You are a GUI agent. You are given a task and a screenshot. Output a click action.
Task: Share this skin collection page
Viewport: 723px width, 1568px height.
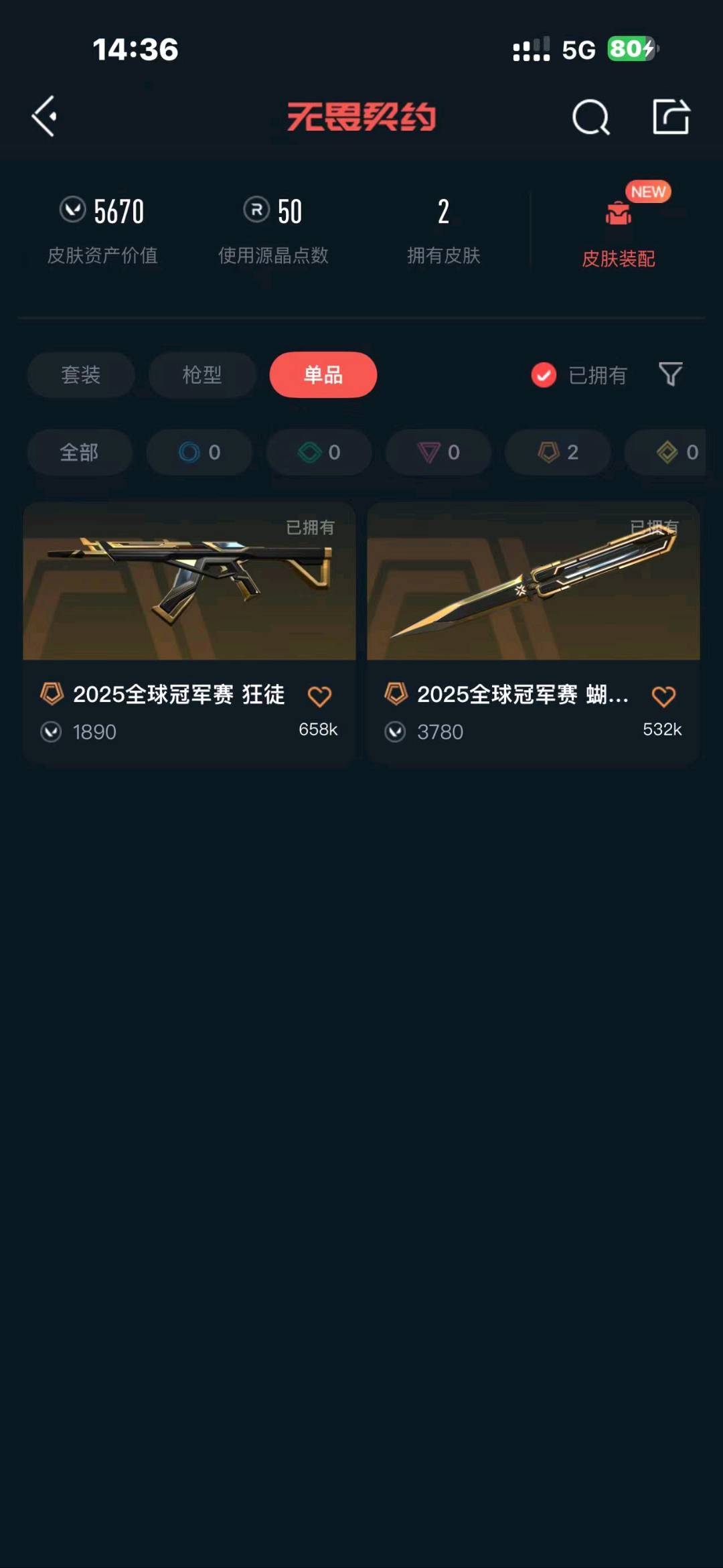[670, 117]
